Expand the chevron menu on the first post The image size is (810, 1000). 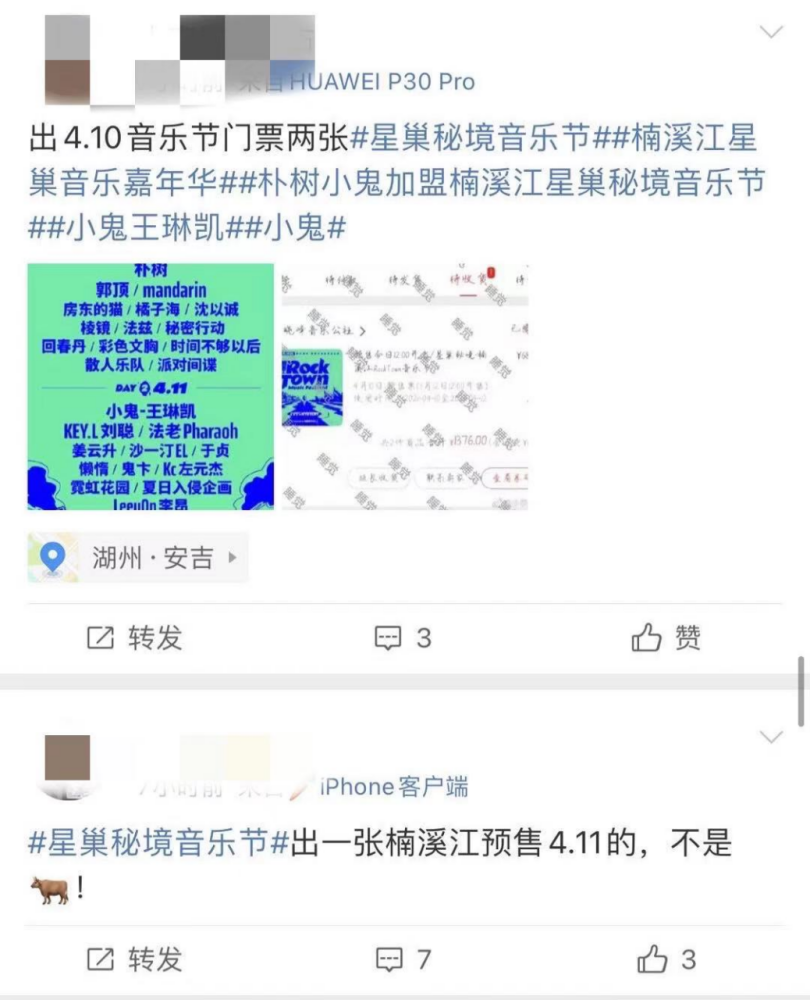[771, 32]
